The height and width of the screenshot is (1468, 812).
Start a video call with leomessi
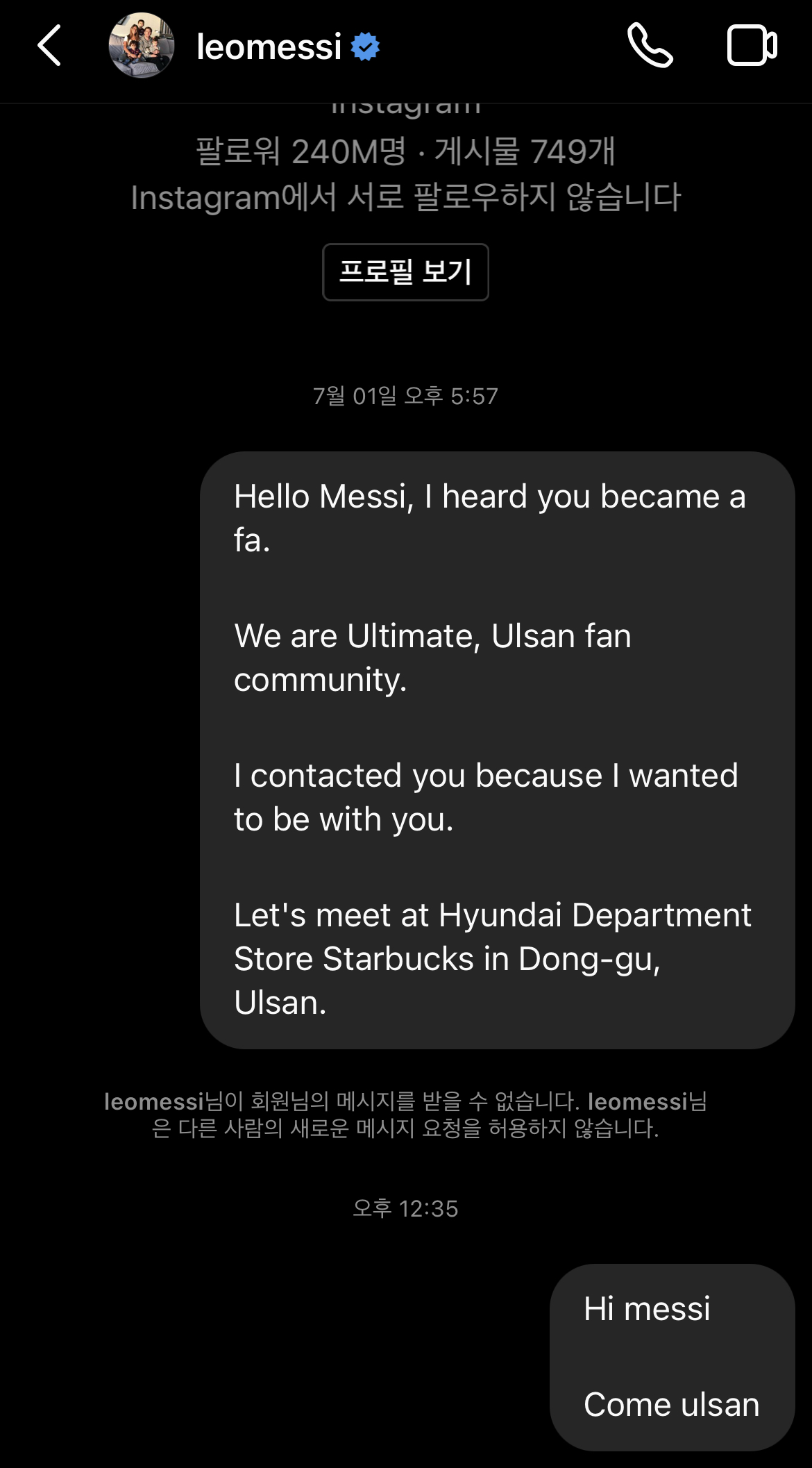[x=752, y=46]
